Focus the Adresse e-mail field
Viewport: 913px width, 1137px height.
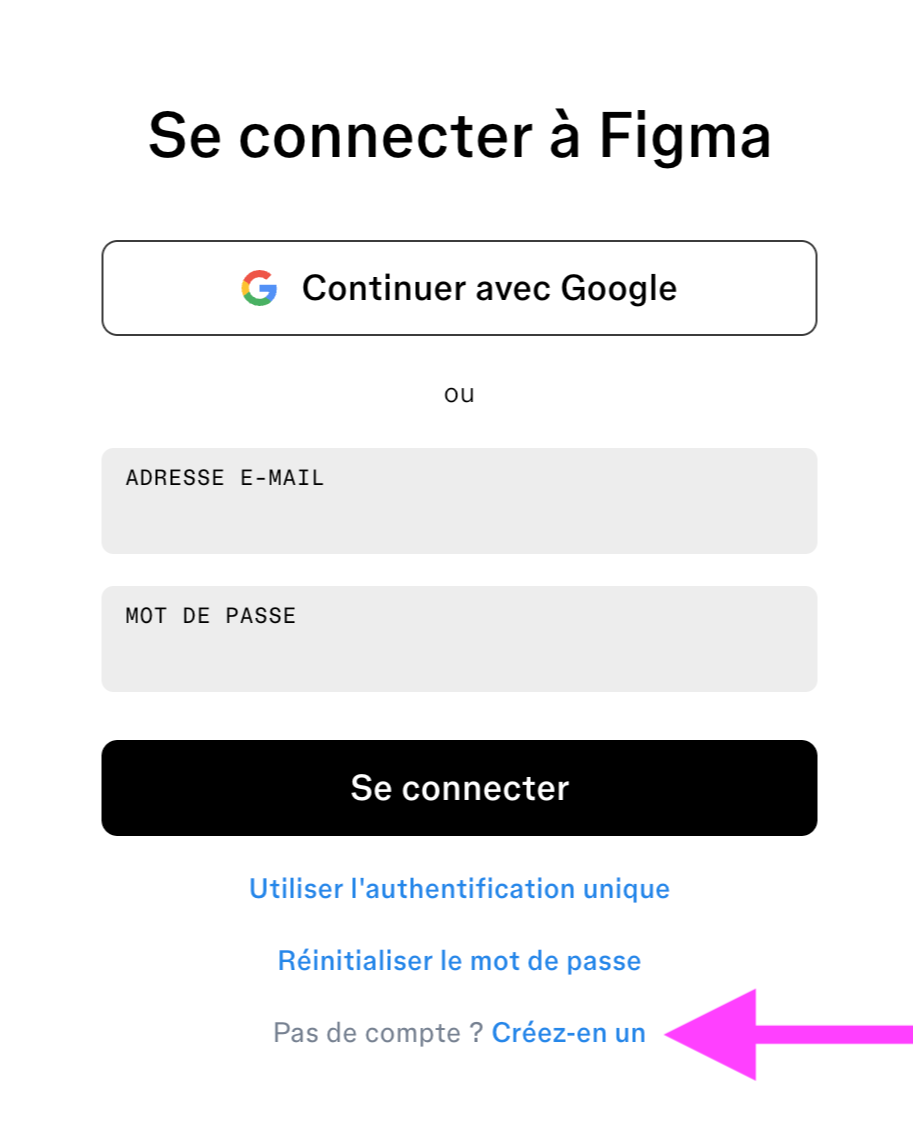[459, 502]
